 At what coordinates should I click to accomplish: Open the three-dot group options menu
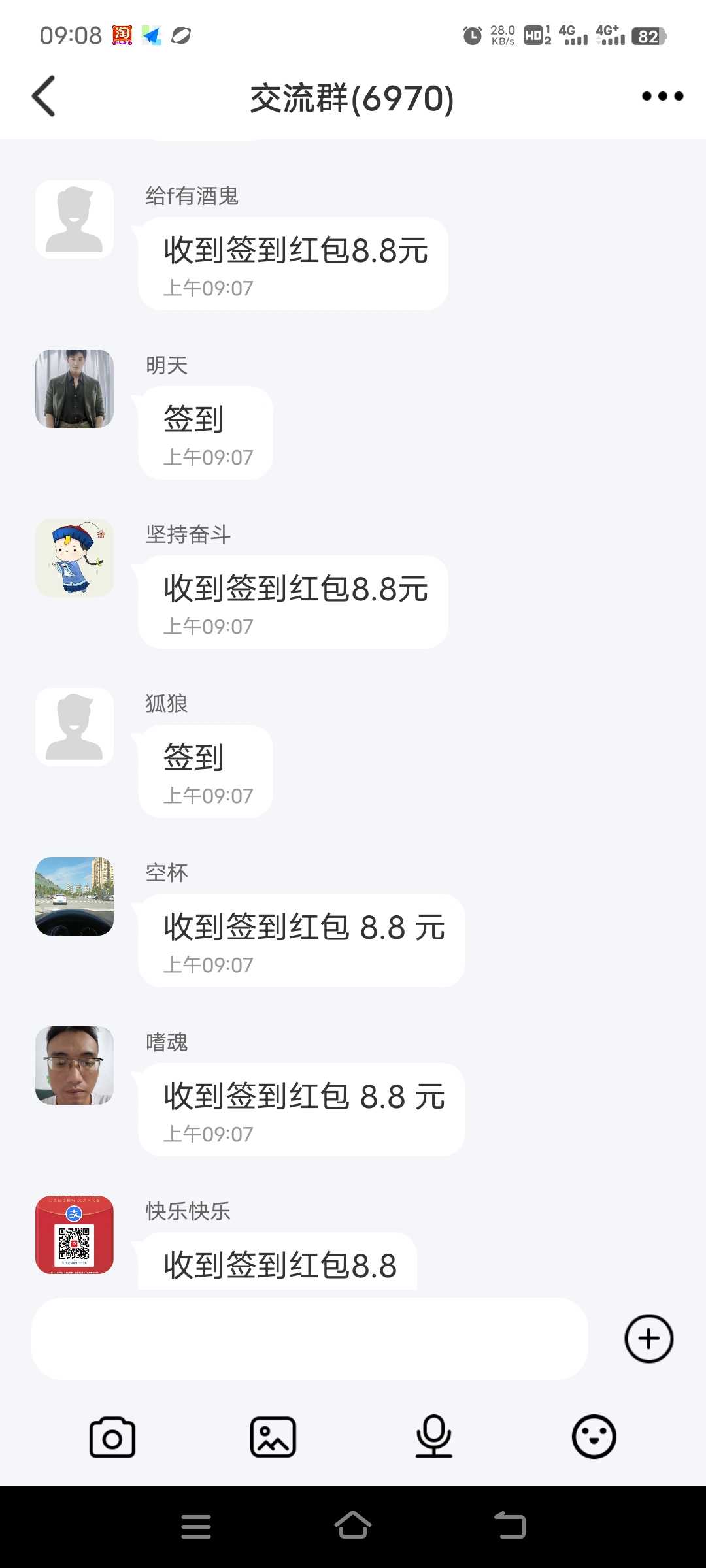click(x=662, y=96)
